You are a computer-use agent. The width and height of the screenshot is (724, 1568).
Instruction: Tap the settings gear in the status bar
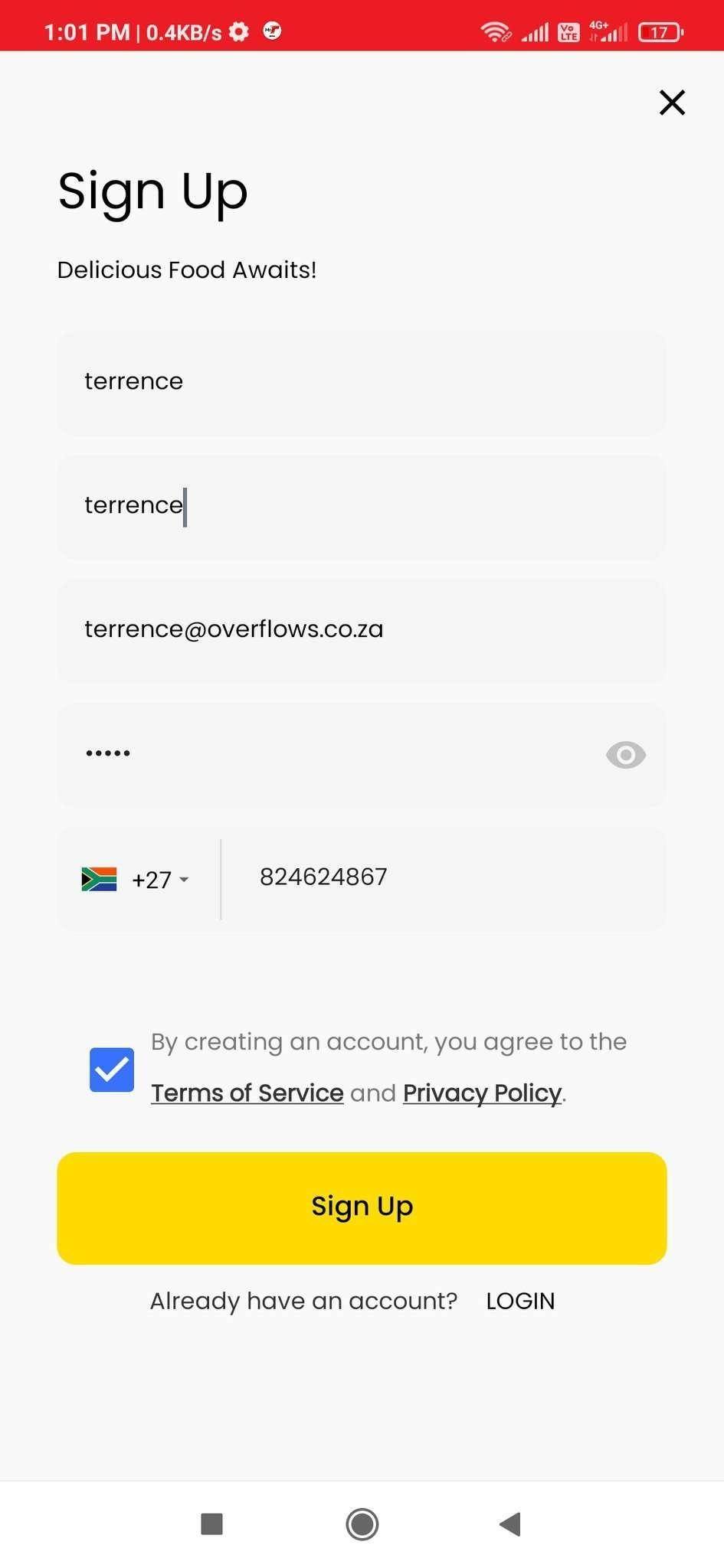click(238, 31)
